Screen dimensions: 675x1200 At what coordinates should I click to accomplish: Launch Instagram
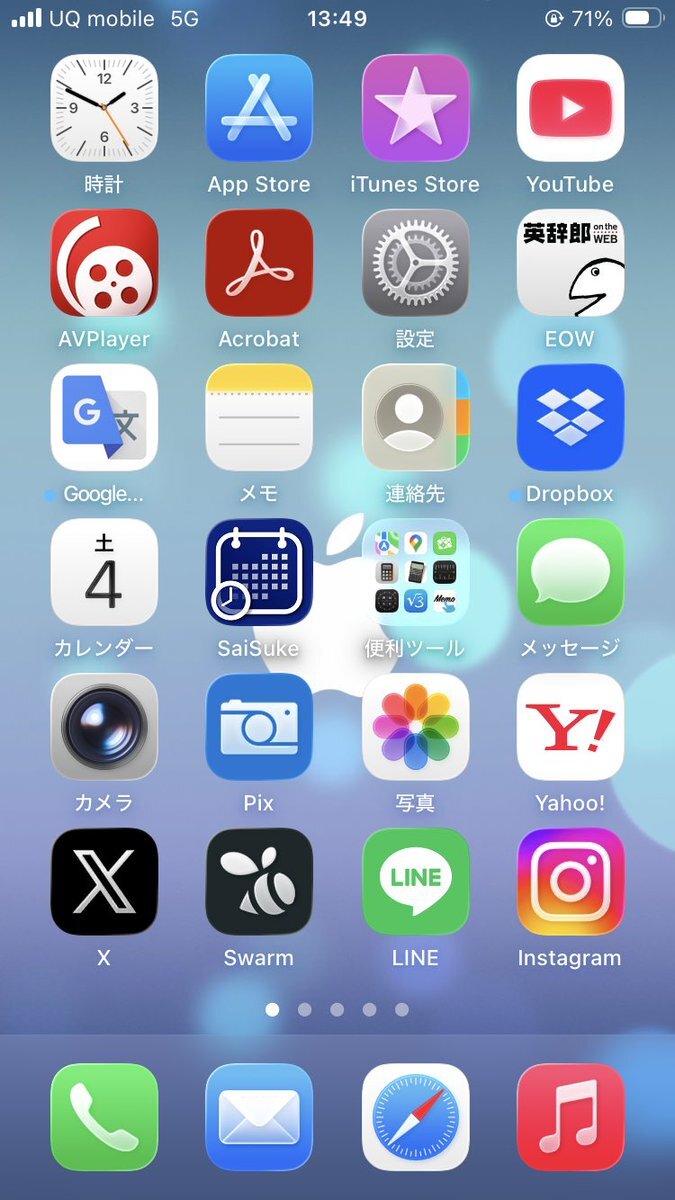tap(570, 882)
